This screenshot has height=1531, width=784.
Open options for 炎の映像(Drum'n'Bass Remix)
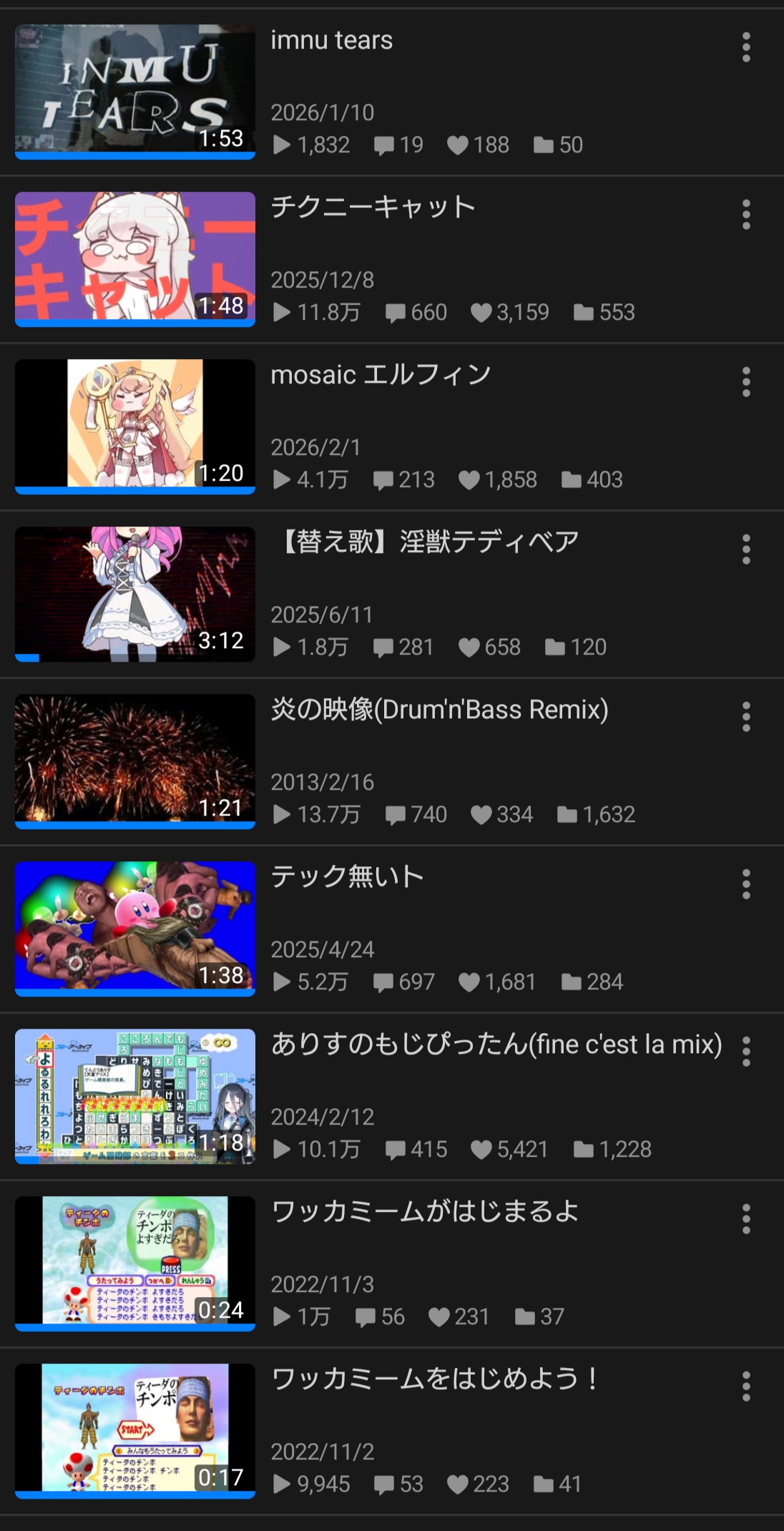(x=746, y=717)
